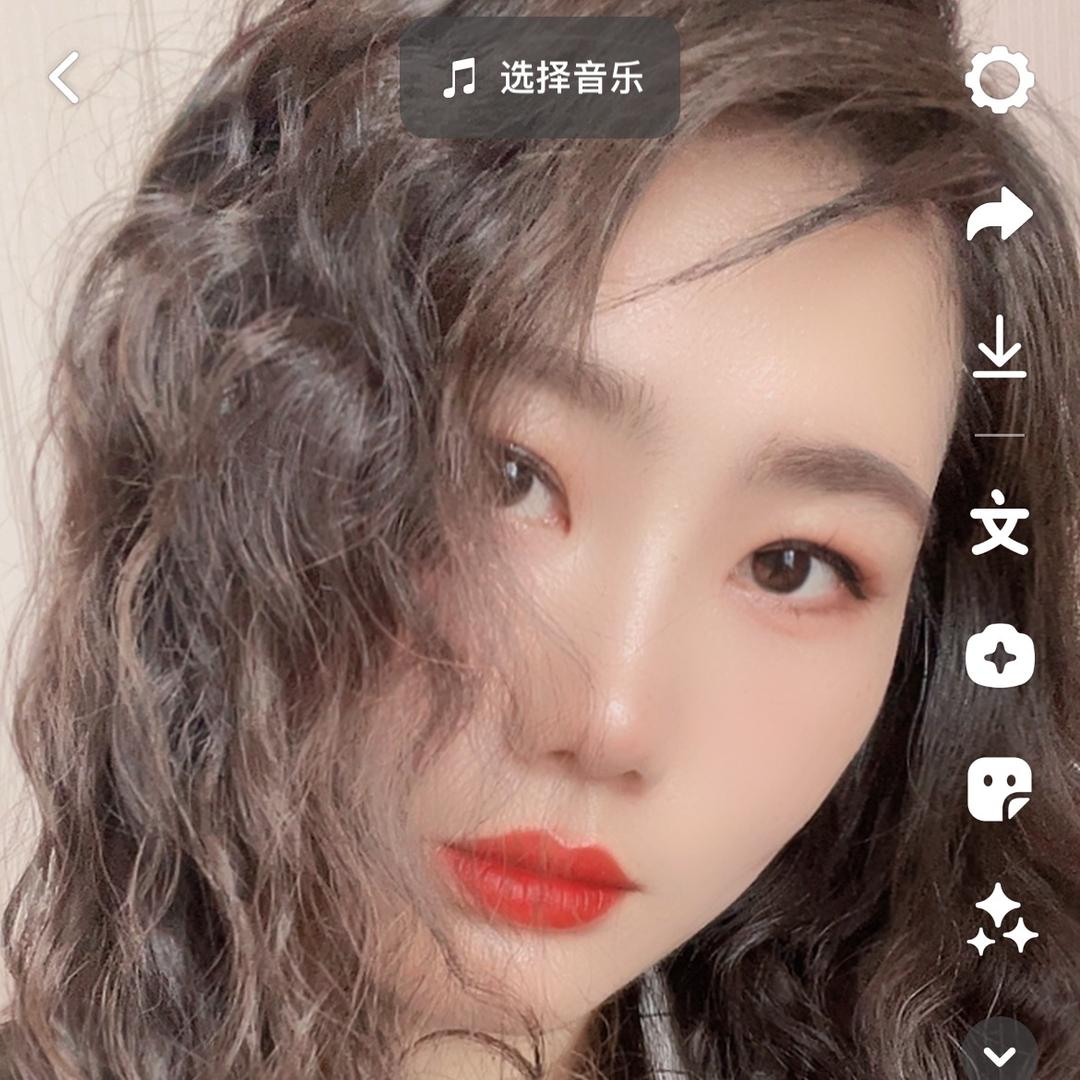Go back using the top-left arrow
Viewport: 1080px width, 1080px height.
64,78
